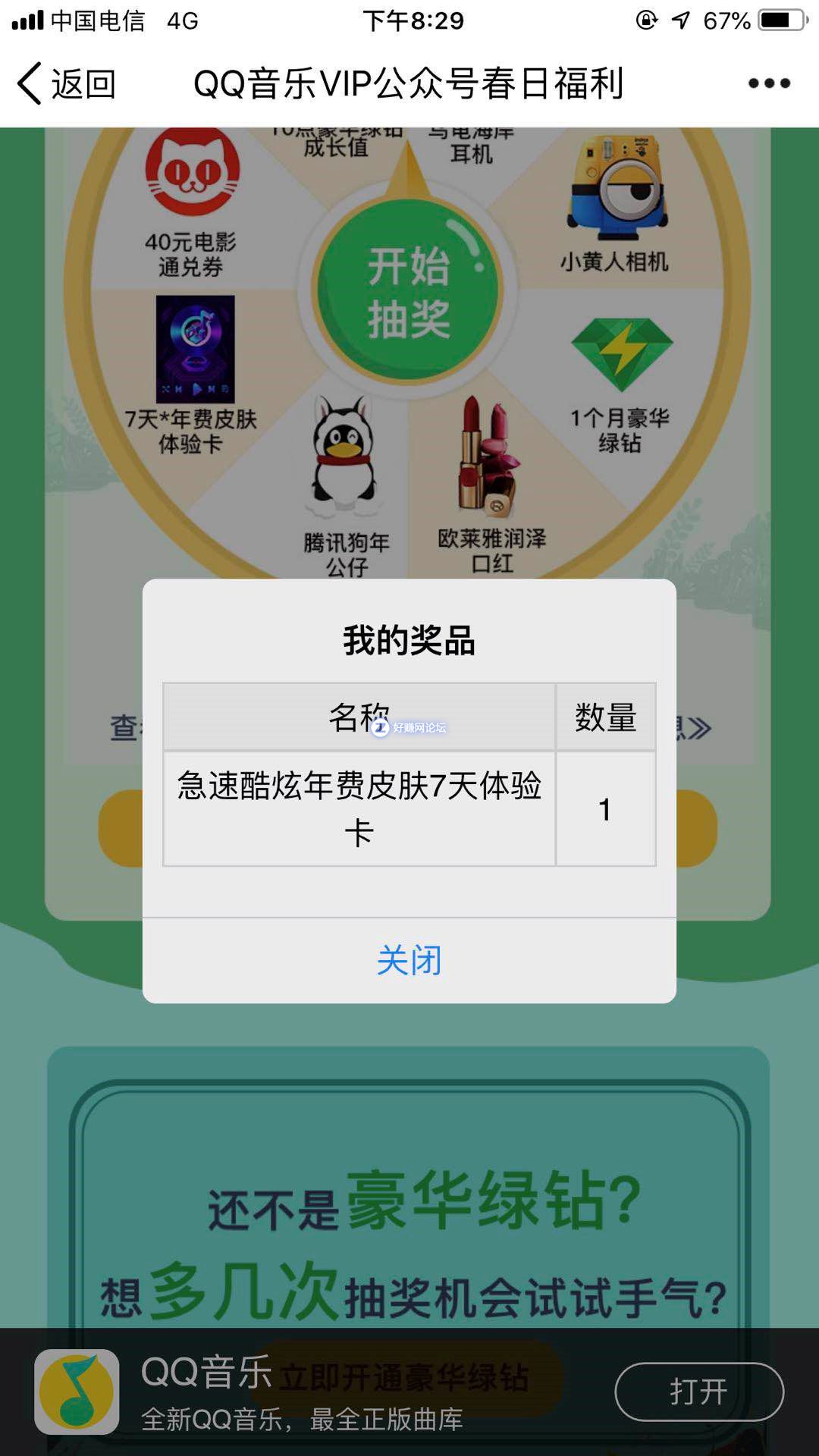Start the lottery with 开始抽奖
The width and height of the screenshot is (819, 1456).
(x=409, y=292)
